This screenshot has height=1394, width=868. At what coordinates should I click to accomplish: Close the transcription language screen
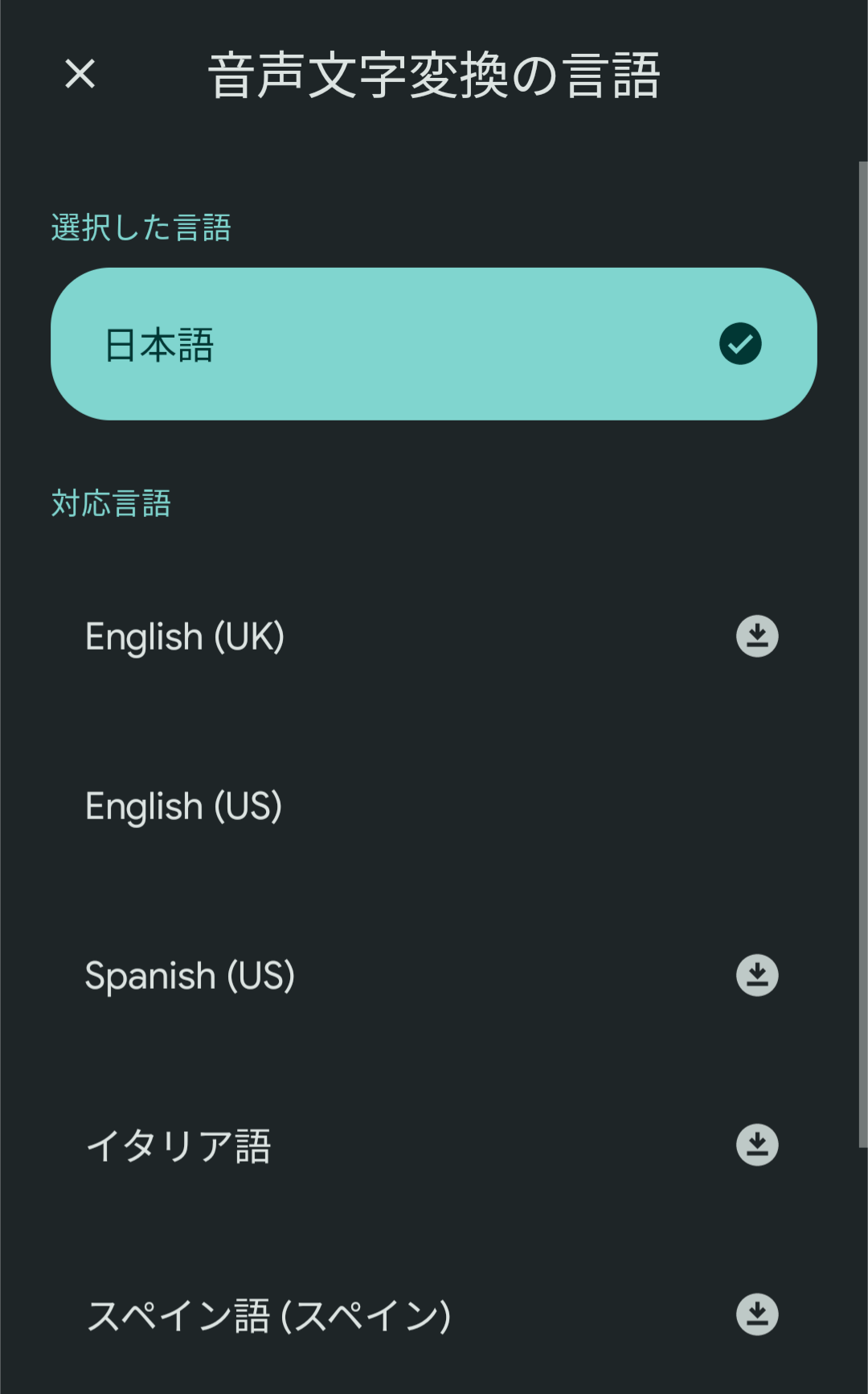(80, 74)
